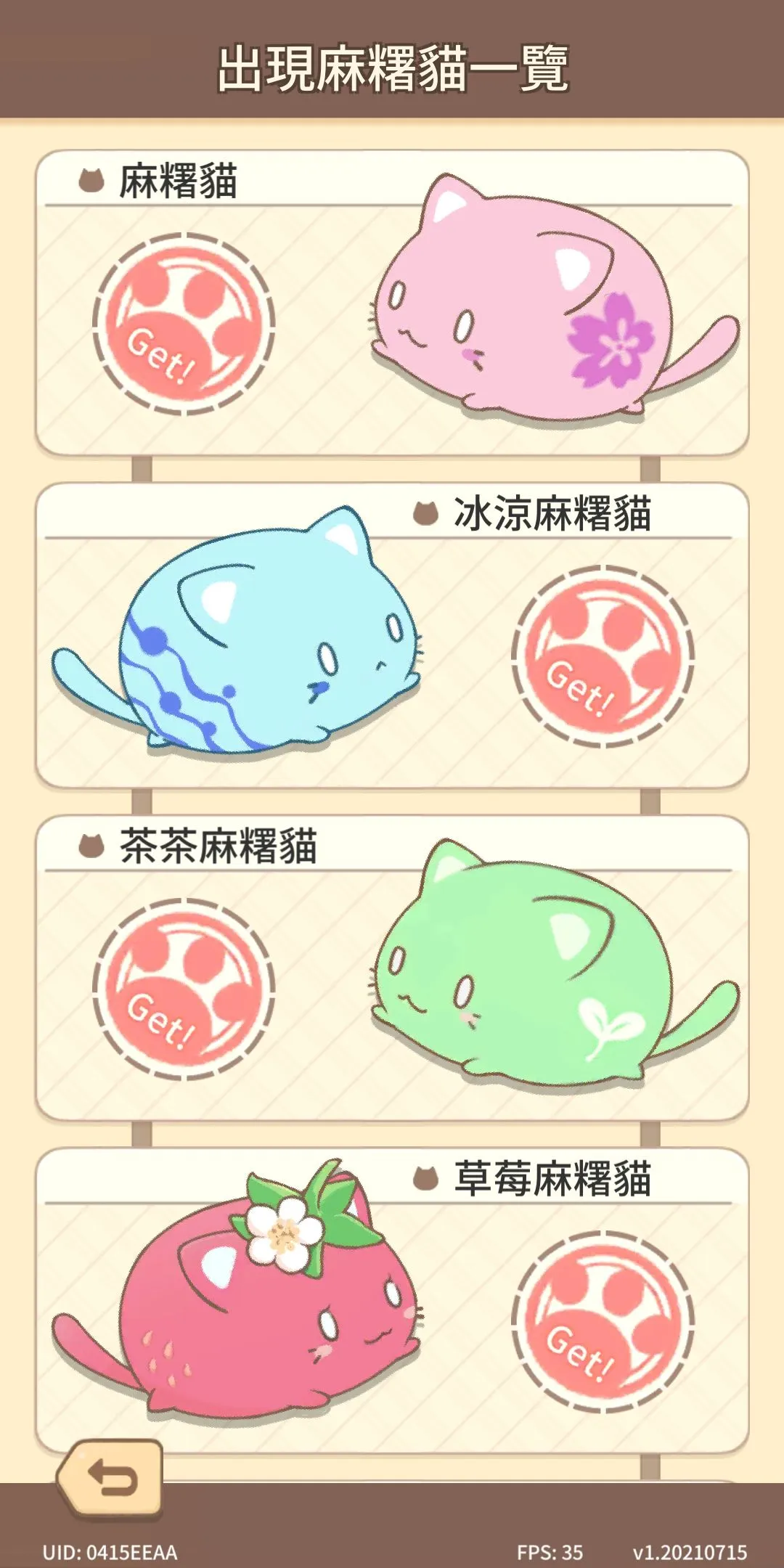Open the 冰涼麻糬貓 blue cat card

tap(392, 636)
